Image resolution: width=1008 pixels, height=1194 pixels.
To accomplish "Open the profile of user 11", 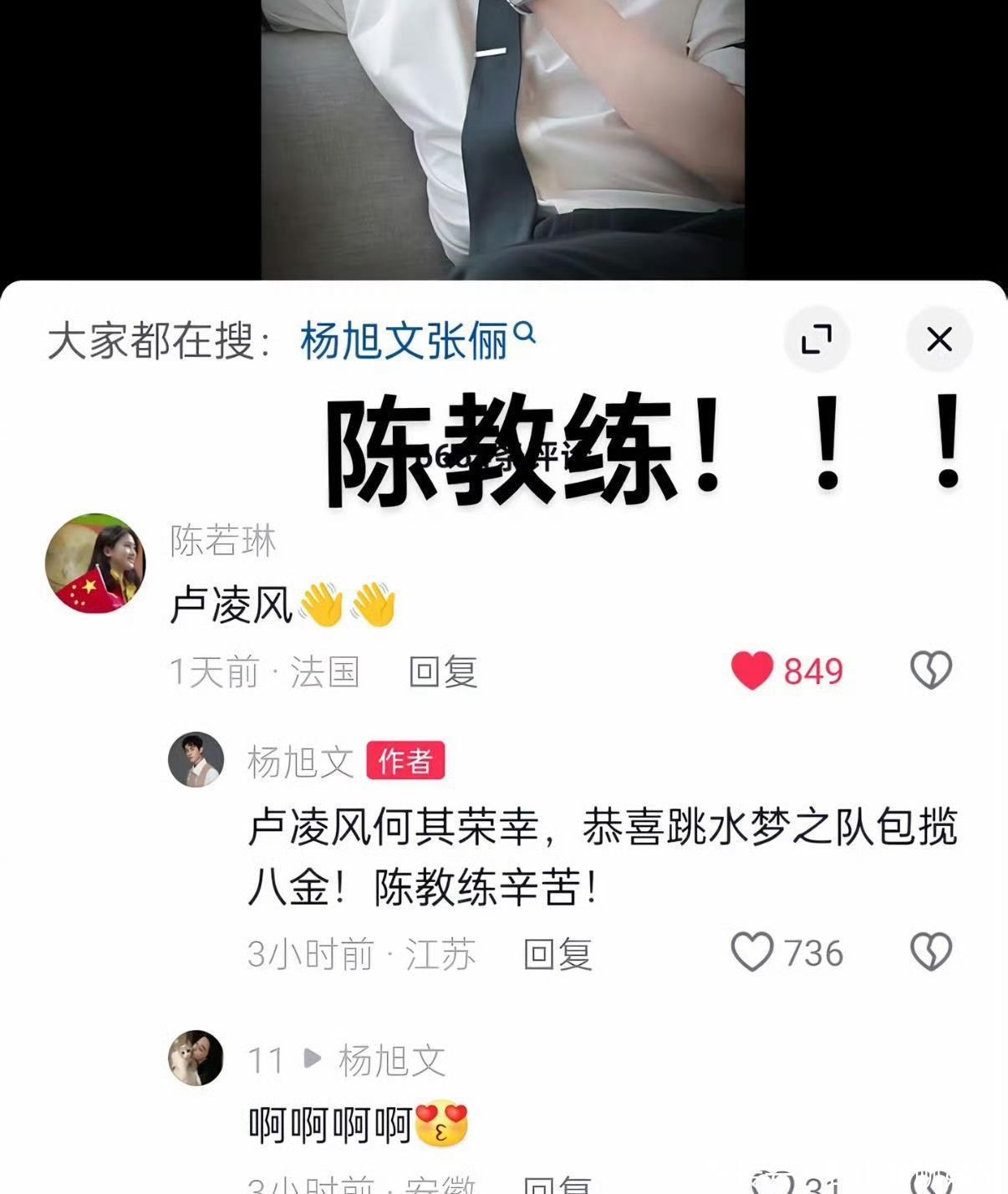I will (x=196, y=1058).
